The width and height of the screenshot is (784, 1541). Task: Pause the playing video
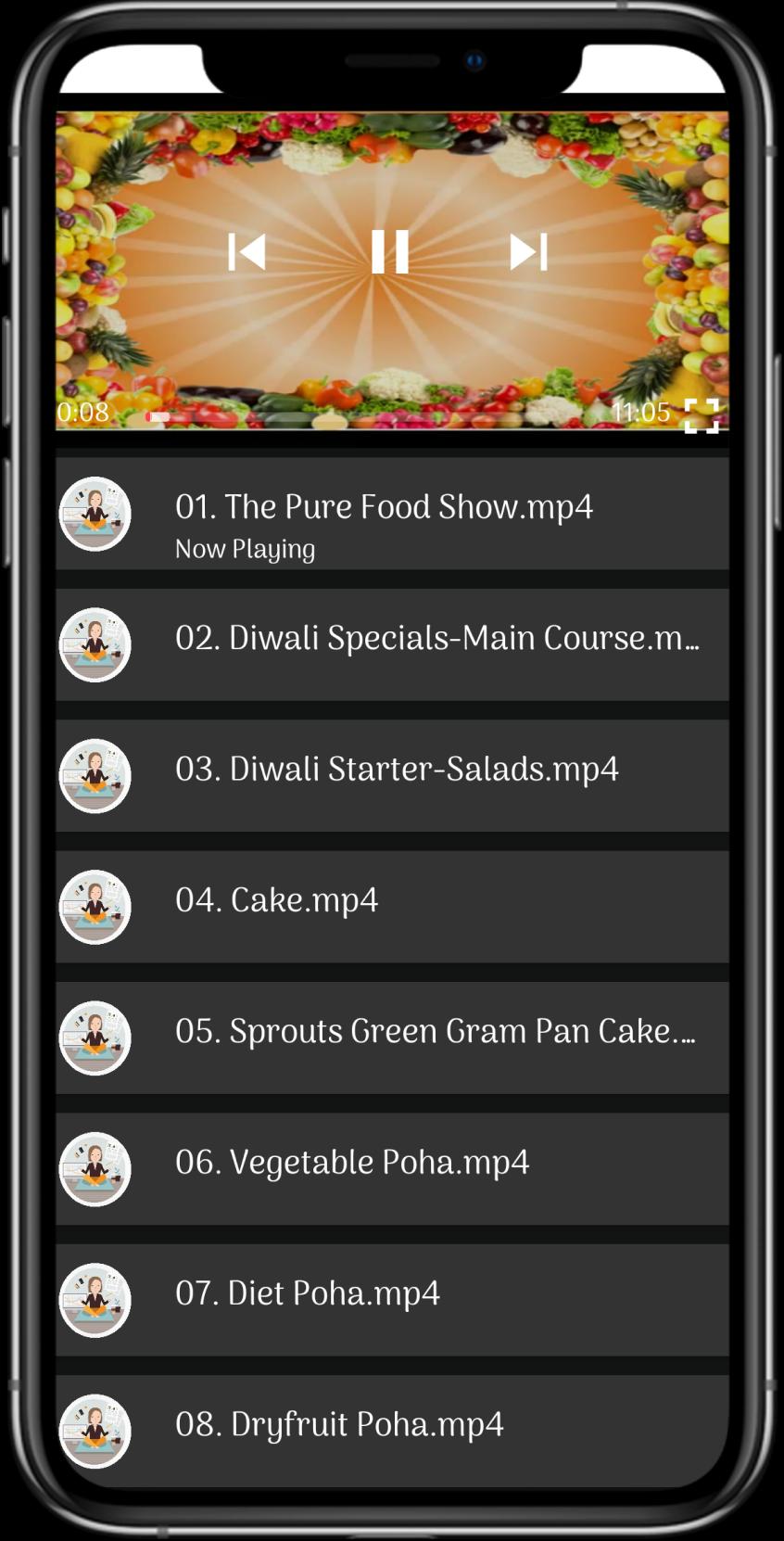click(x=389, y=251)
